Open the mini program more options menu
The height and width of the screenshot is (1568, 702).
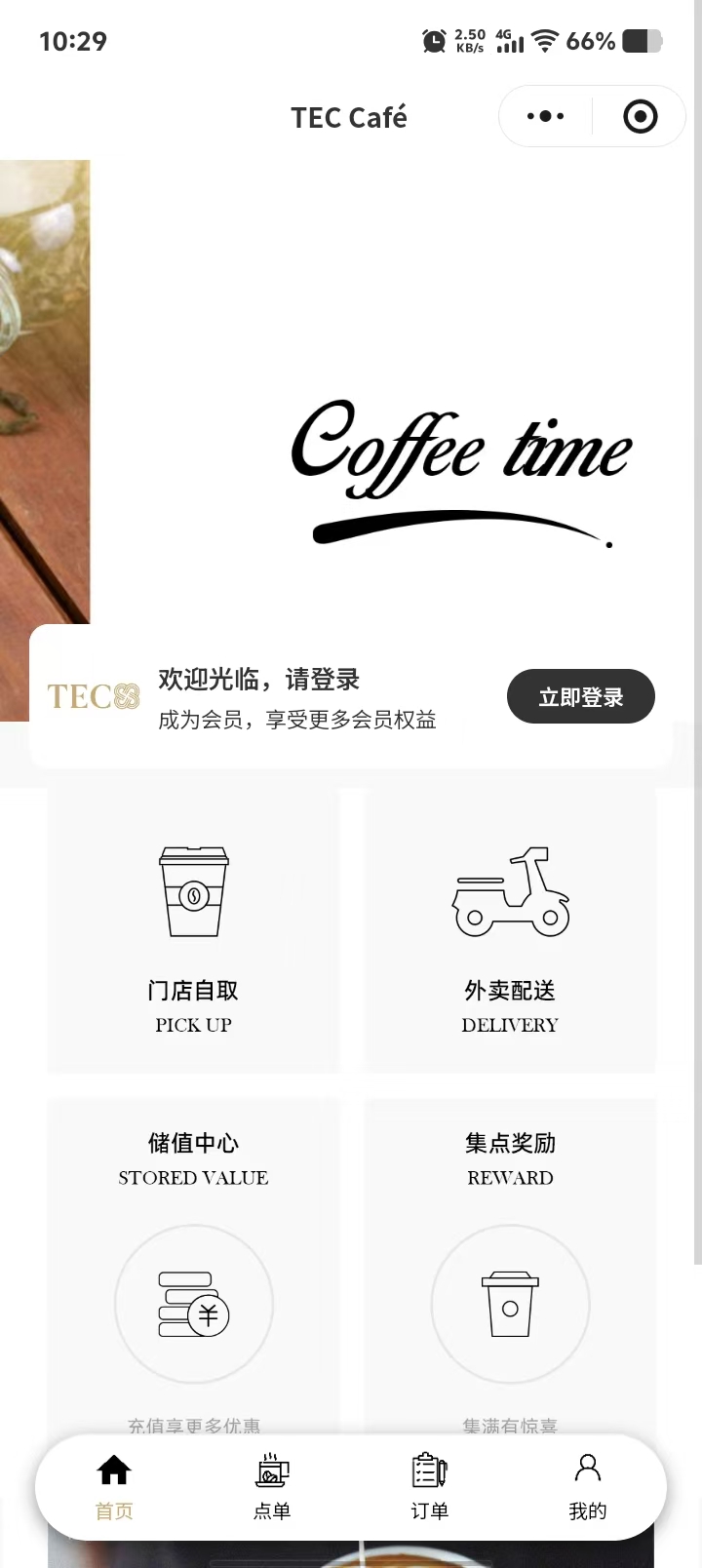click(545, 117)
